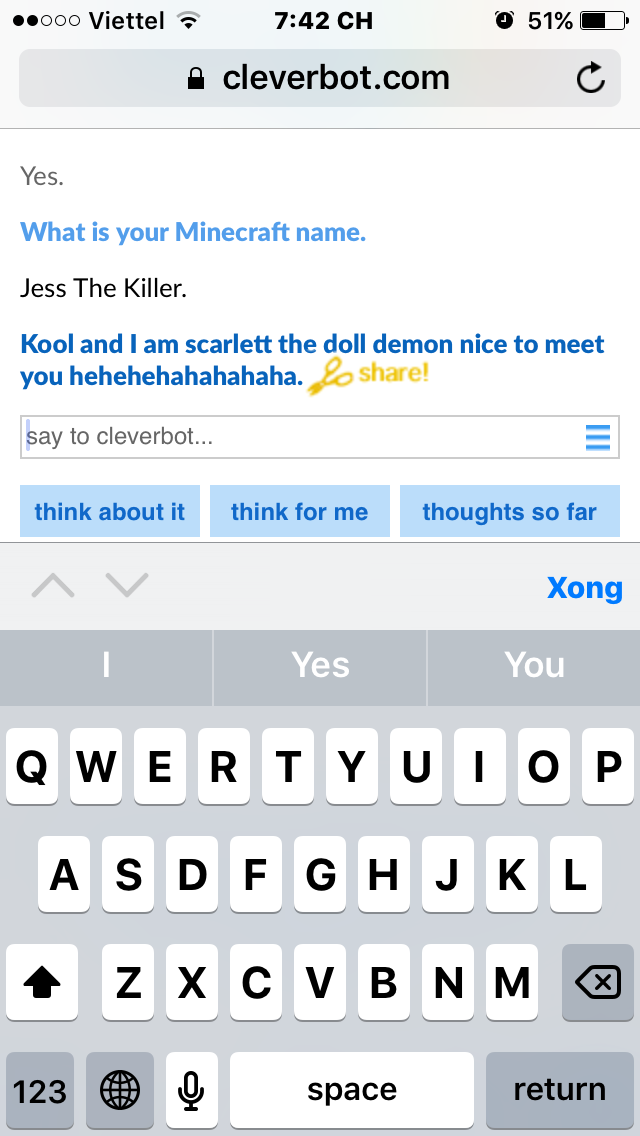Tap the 'think about it' button

pyautogui.click(x=110, y=512)
